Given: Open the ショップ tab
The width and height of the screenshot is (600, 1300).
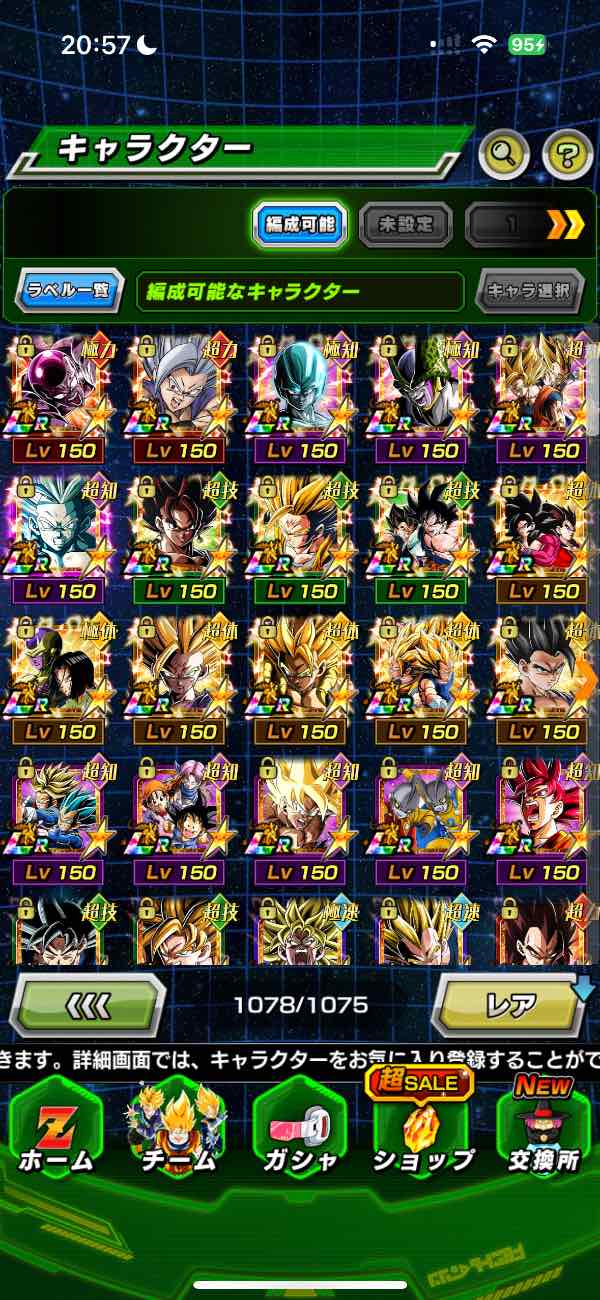Looking at the screenshot, I should pos(421,1124).
